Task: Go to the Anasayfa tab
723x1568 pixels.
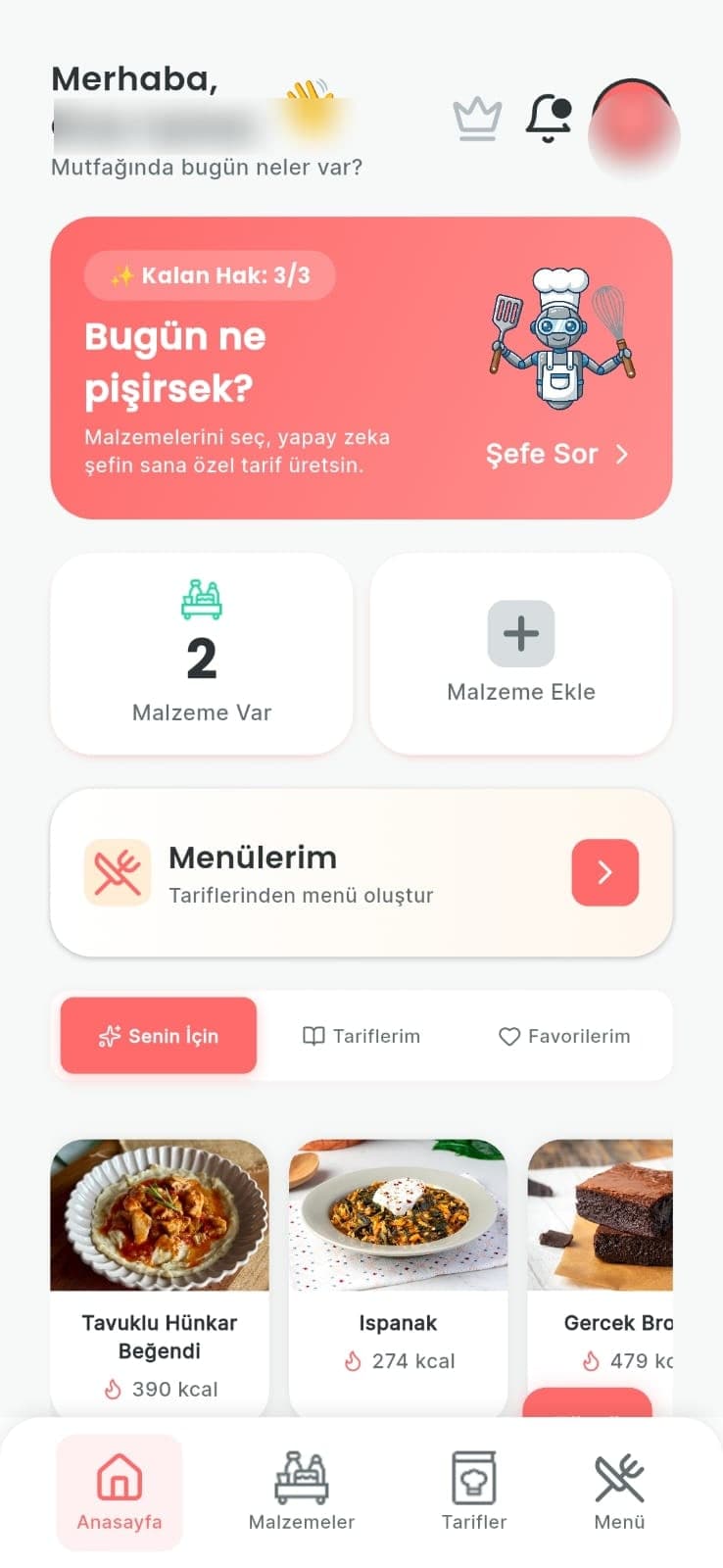Action: coord(120,1492)
